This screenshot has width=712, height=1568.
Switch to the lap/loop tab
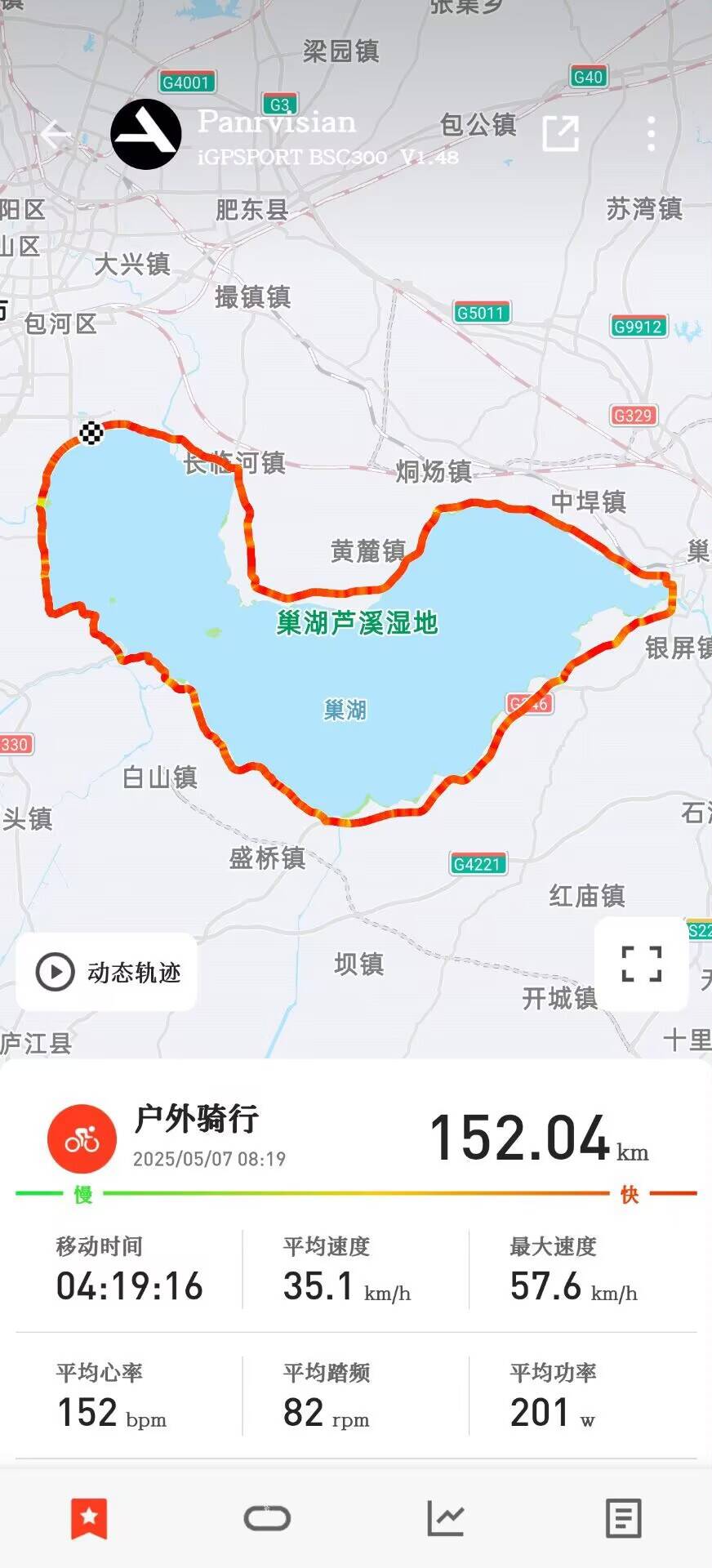pyautogui.click(x=267, y=1518)
